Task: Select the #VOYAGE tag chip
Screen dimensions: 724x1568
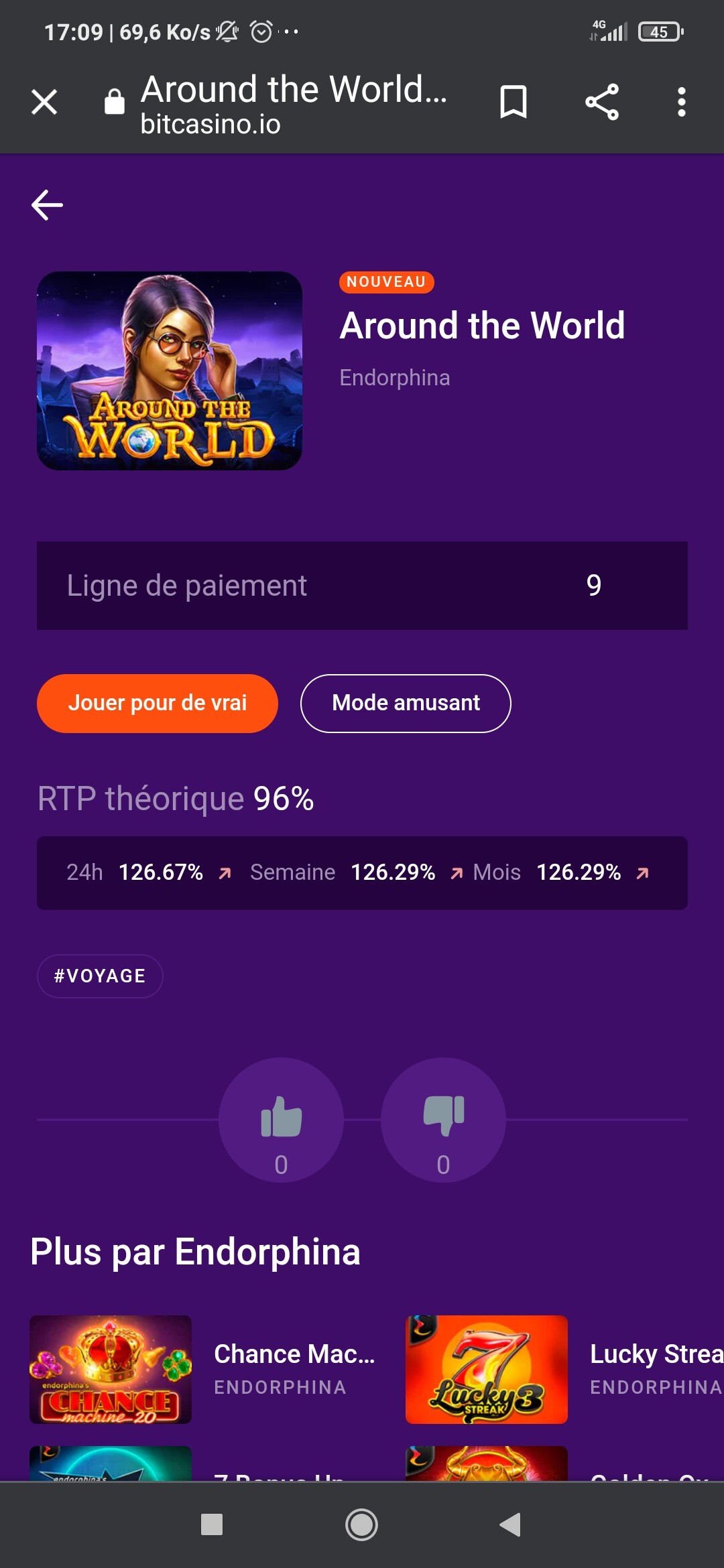Action: point(100,976)
